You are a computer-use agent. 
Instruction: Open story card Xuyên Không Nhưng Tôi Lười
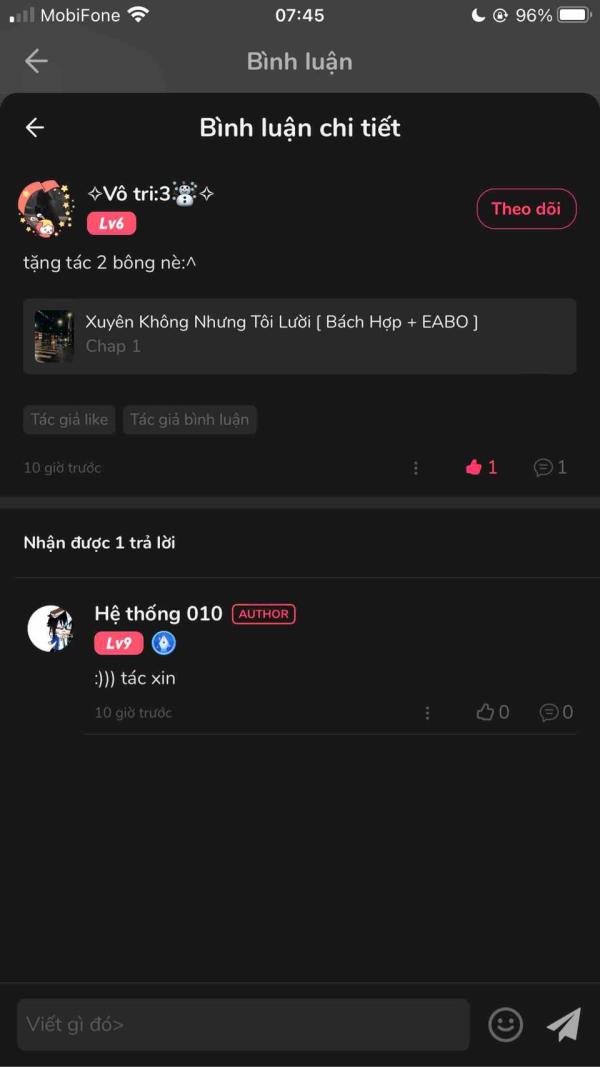(x=299, y=335)
